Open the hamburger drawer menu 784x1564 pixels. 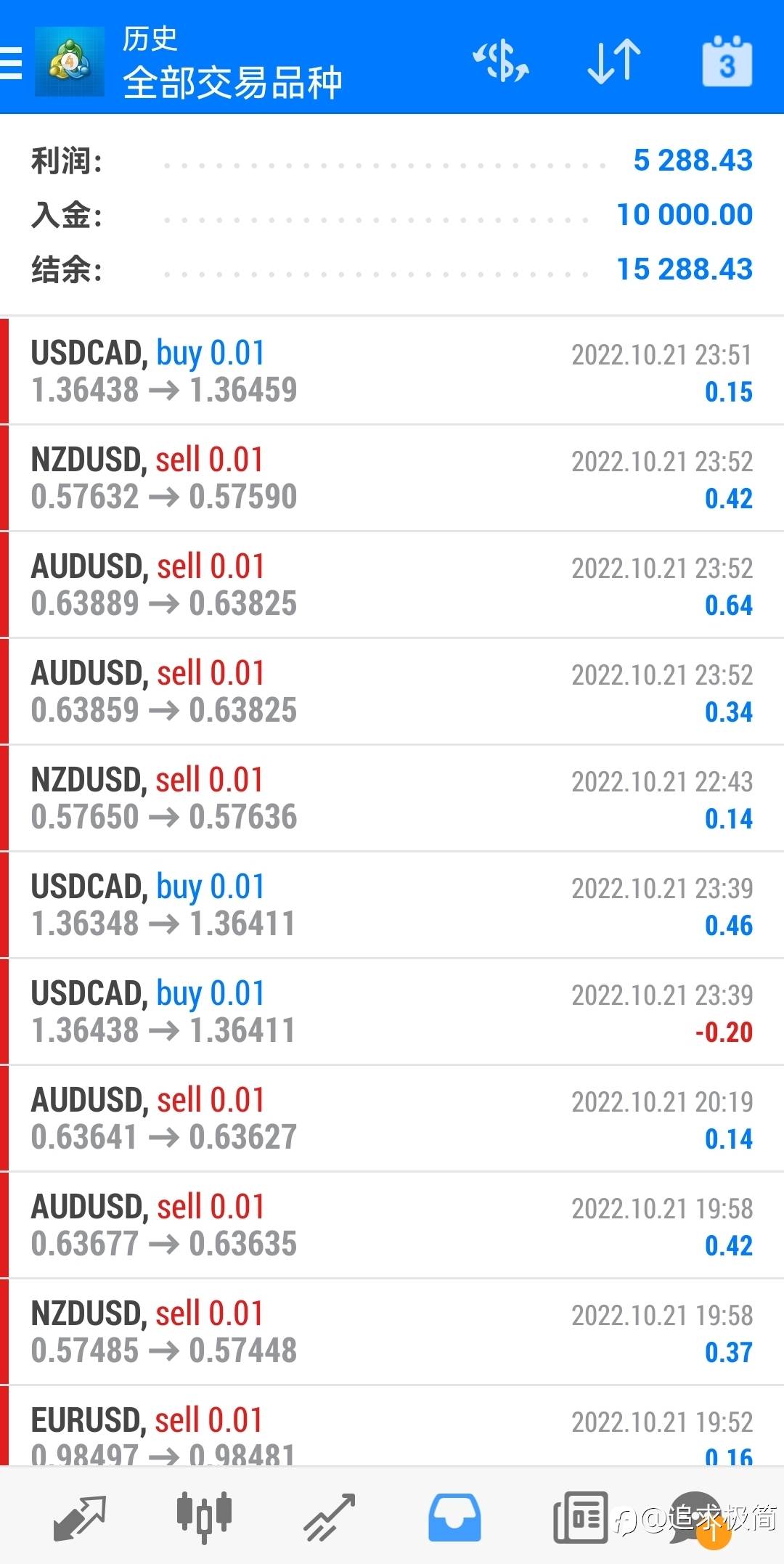(x=11, y=62)
